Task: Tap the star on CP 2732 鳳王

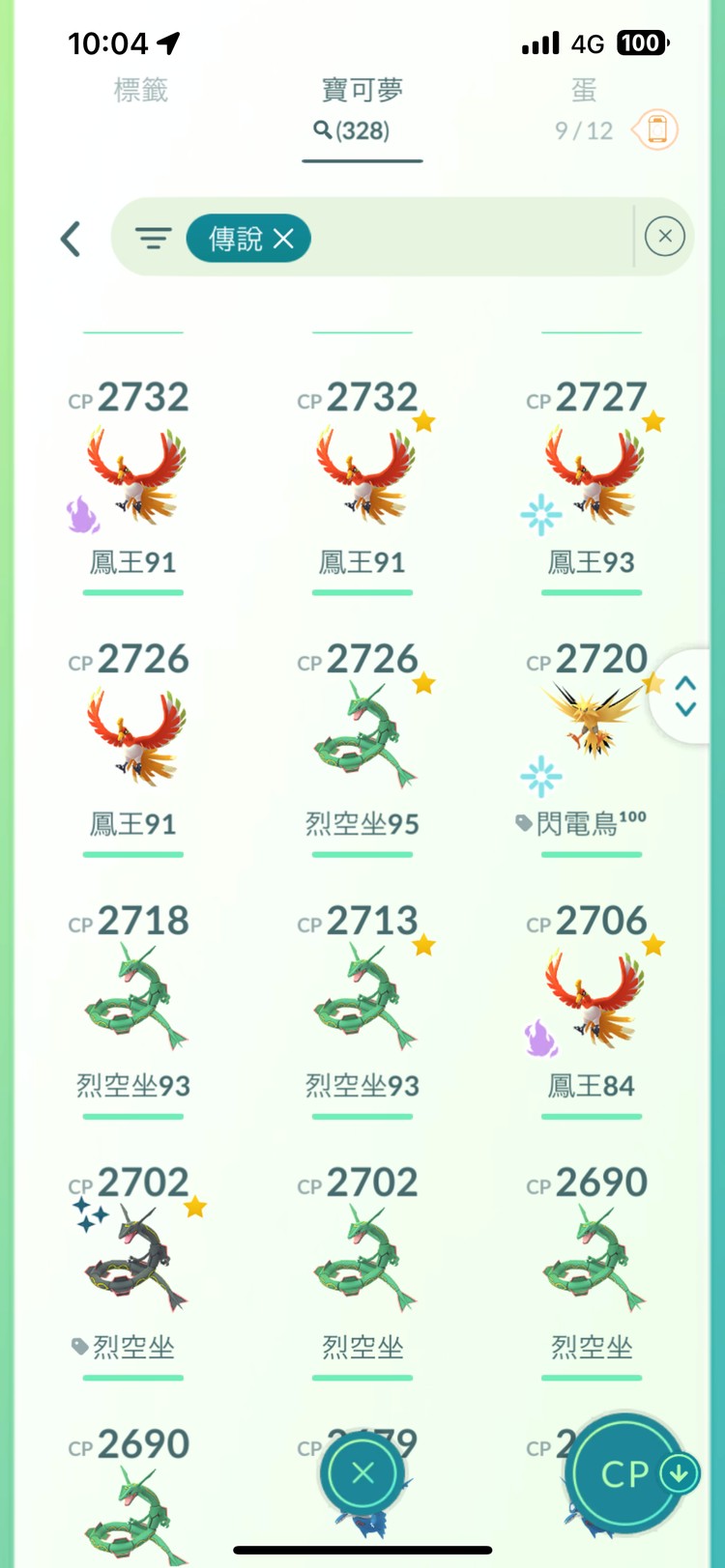Action: coord(423,419)
